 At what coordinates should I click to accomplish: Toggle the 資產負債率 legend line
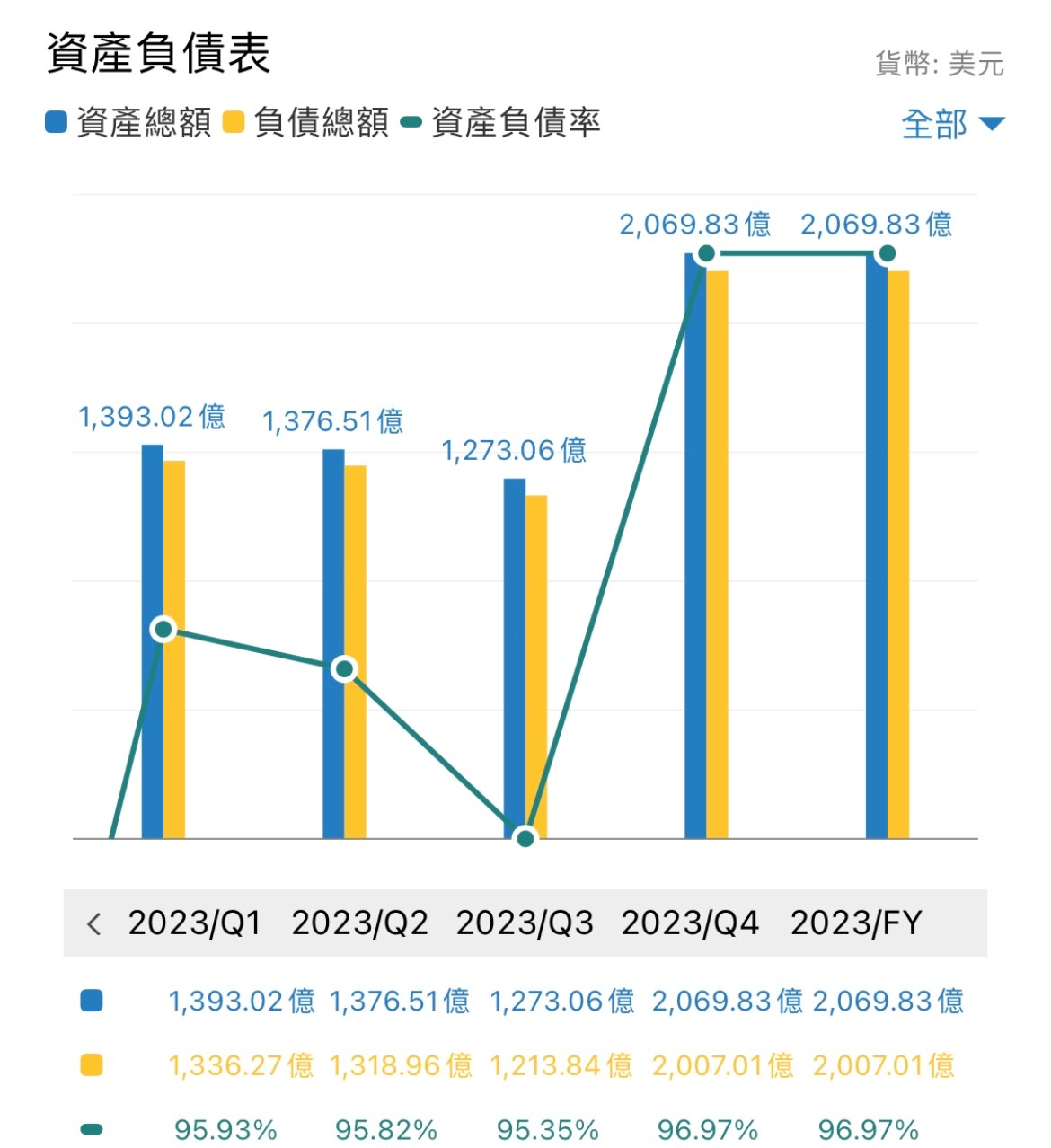point(501,122)
